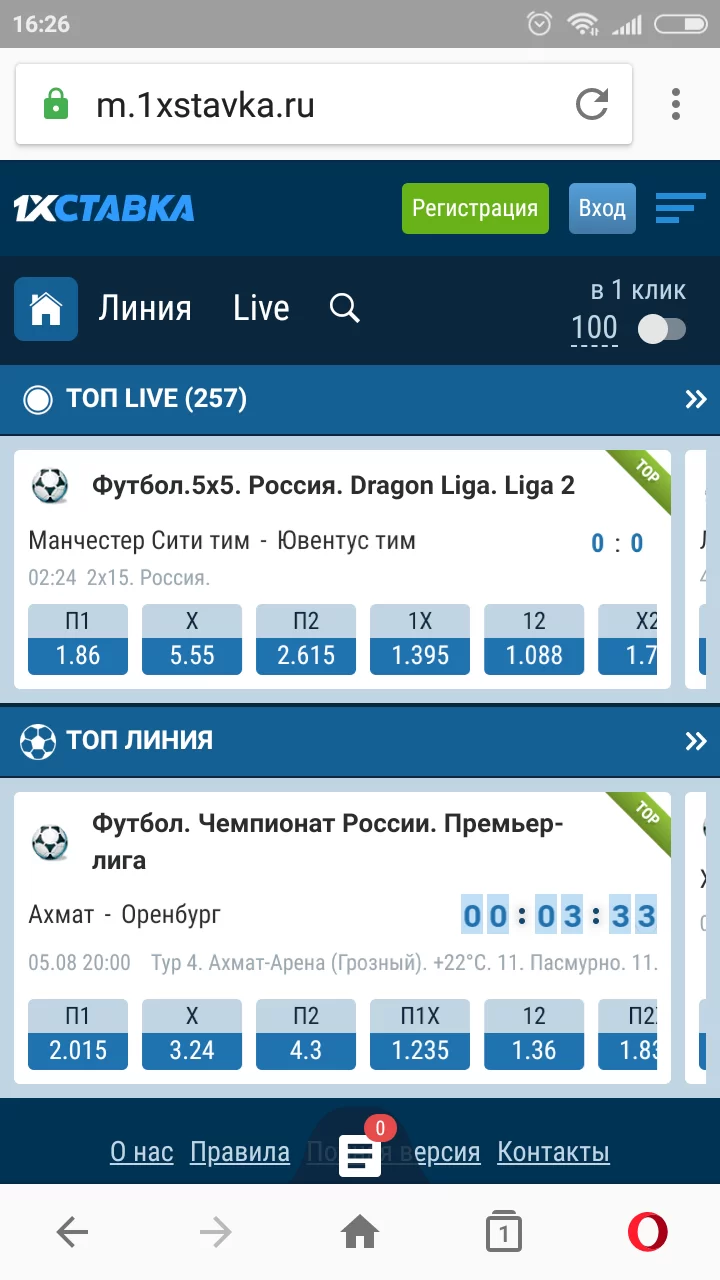Open the Контакты link
This screenshot has width=720, height=1280.
[553, 1153]
